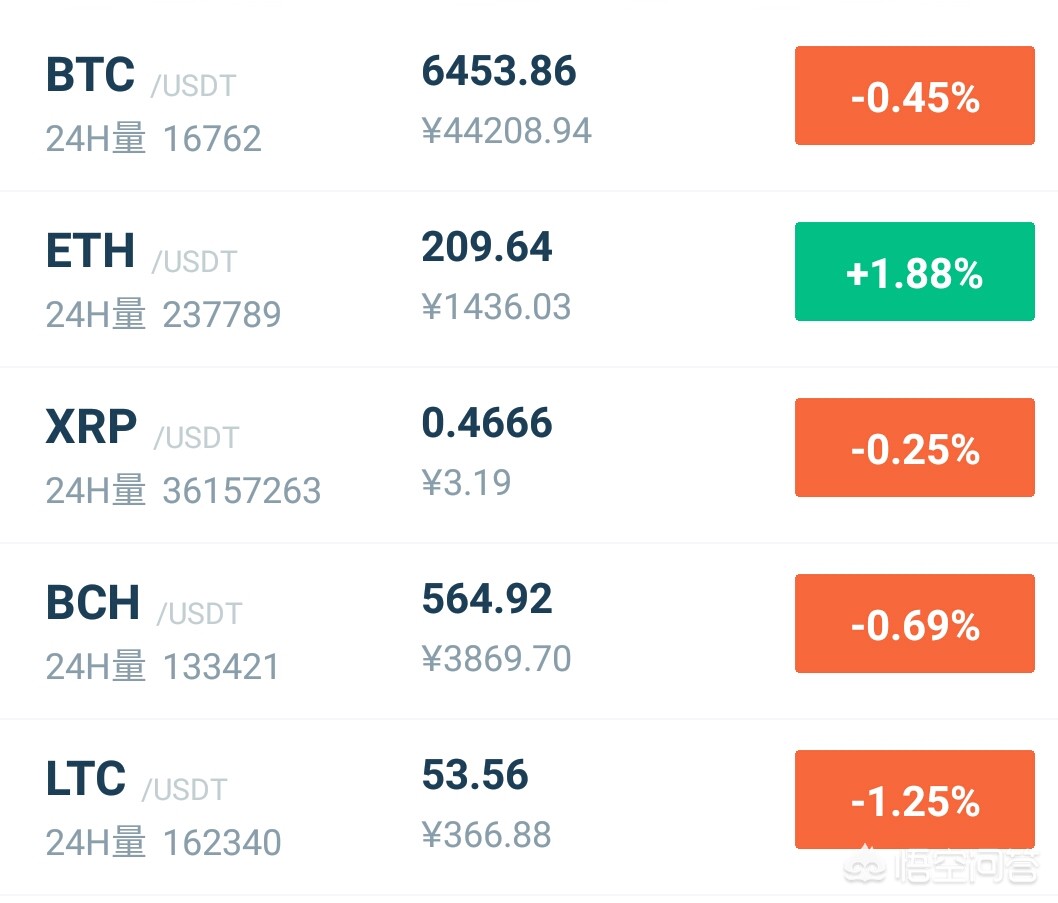Open the ETH/USDT market row
The image size is (1058, 903).
(529, 279)
